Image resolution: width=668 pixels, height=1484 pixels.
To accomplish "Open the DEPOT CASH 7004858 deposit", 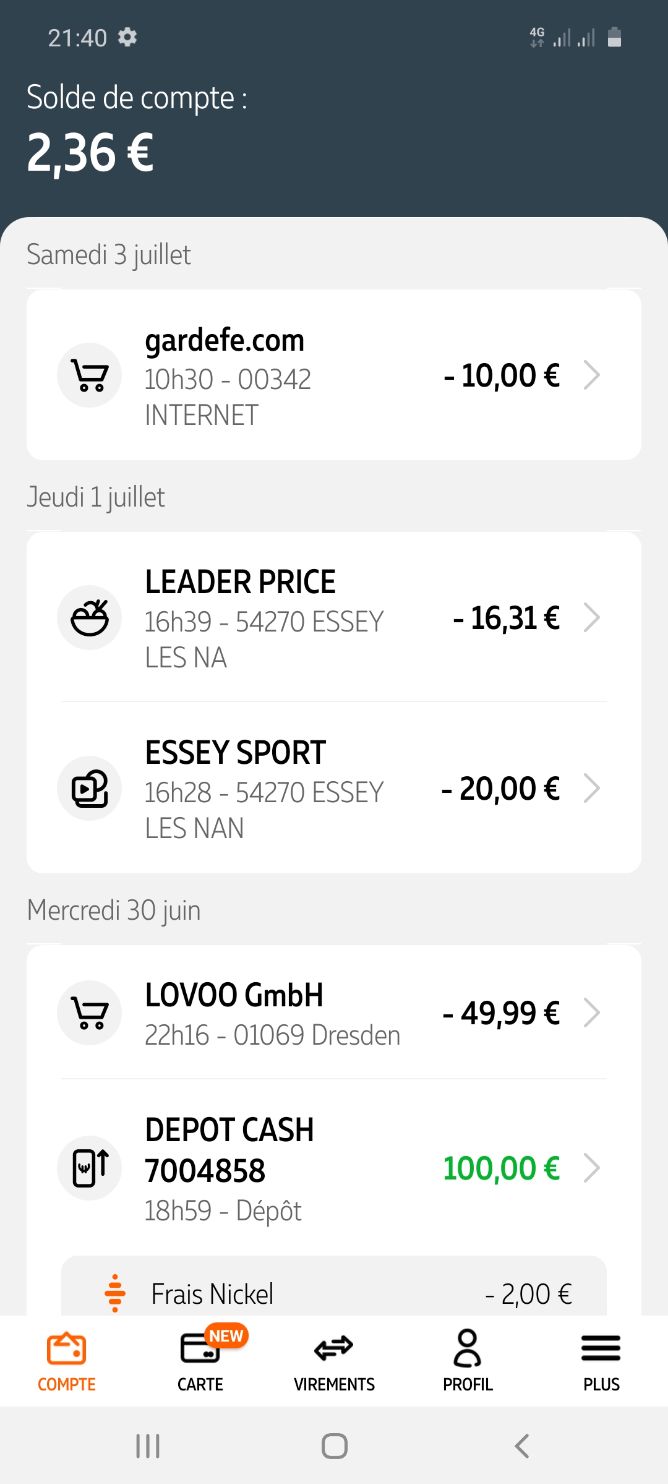I will 334,1167.
